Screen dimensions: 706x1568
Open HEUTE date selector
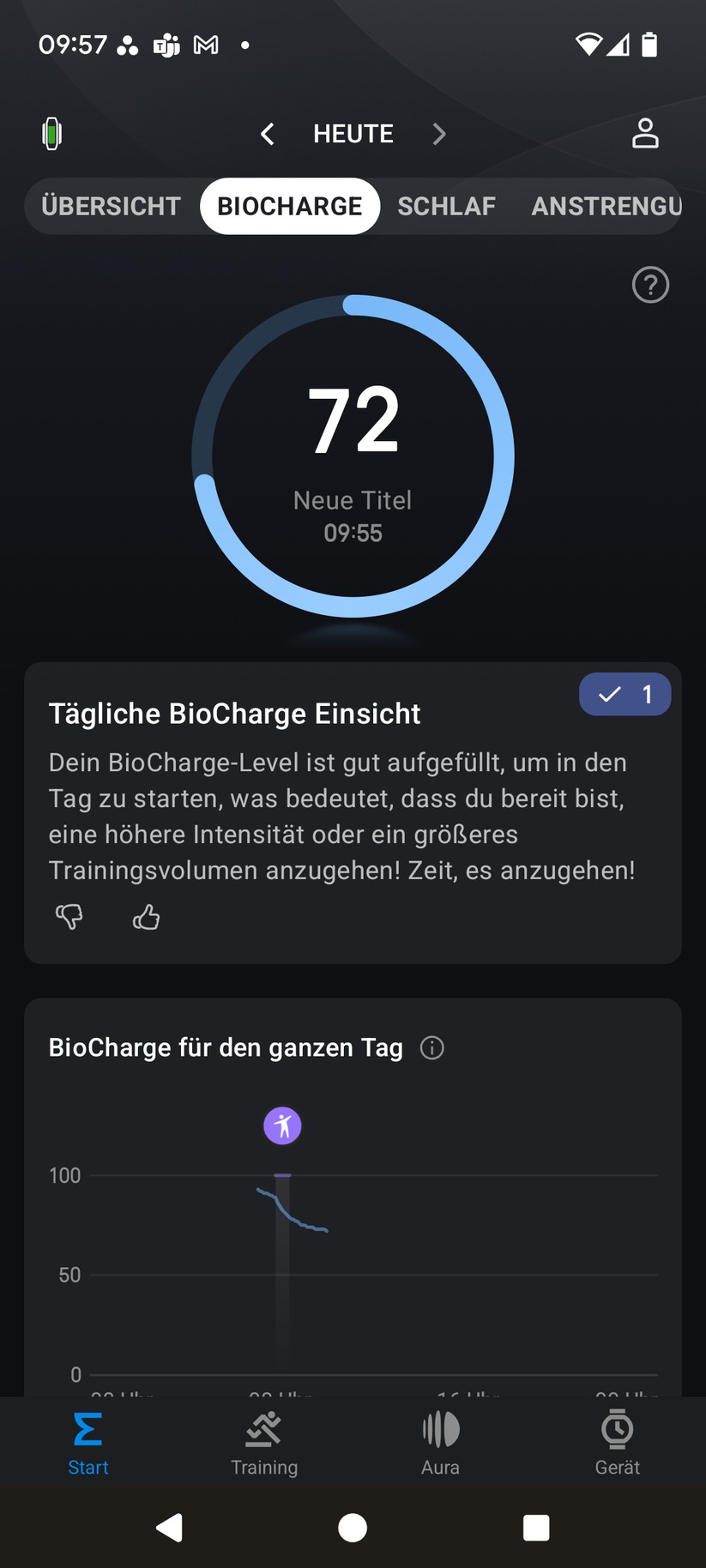pyautogui.click(x=353, y=134)
